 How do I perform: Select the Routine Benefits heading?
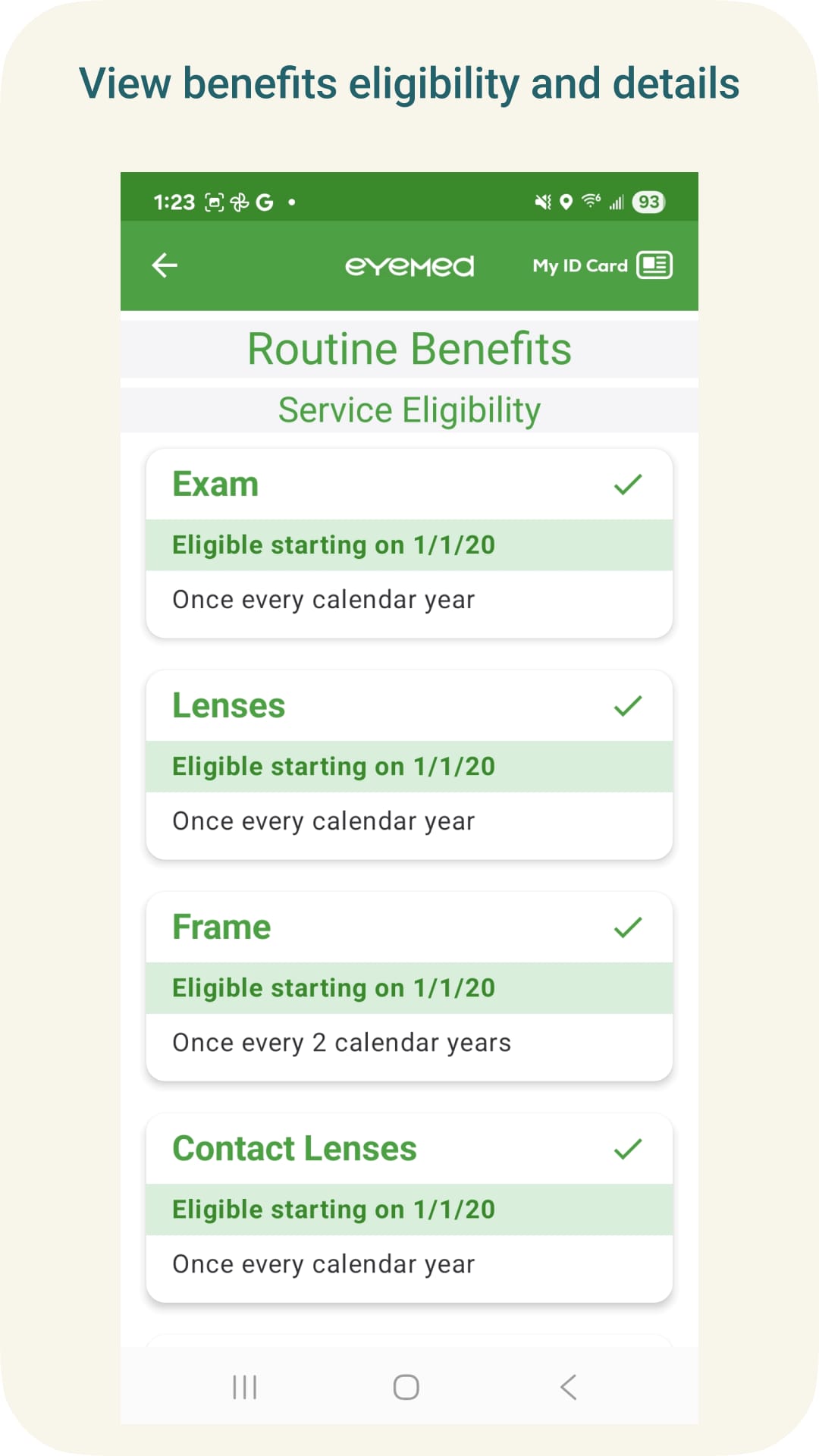click(x=409, y=348)
